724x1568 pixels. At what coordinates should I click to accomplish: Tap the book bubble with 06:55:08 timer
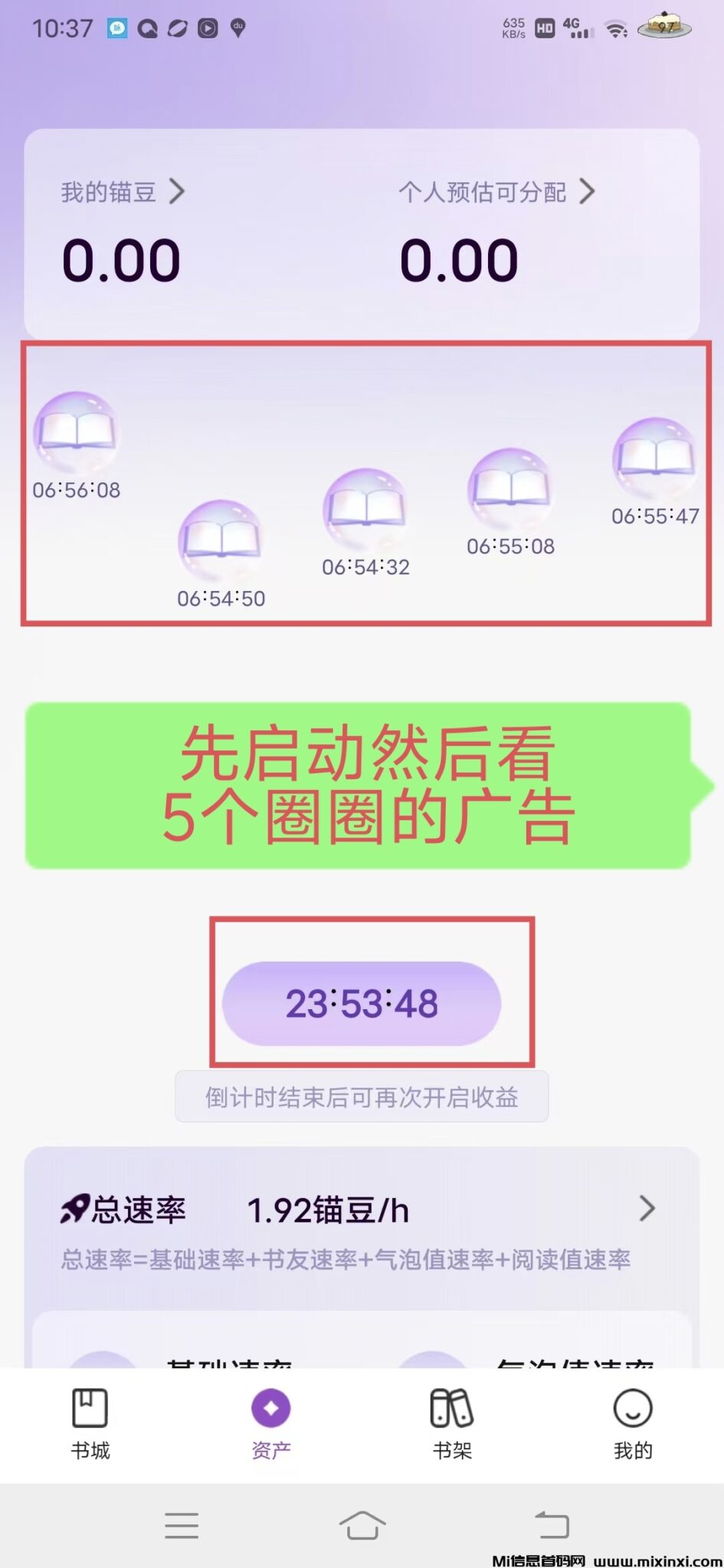point(510,488)
